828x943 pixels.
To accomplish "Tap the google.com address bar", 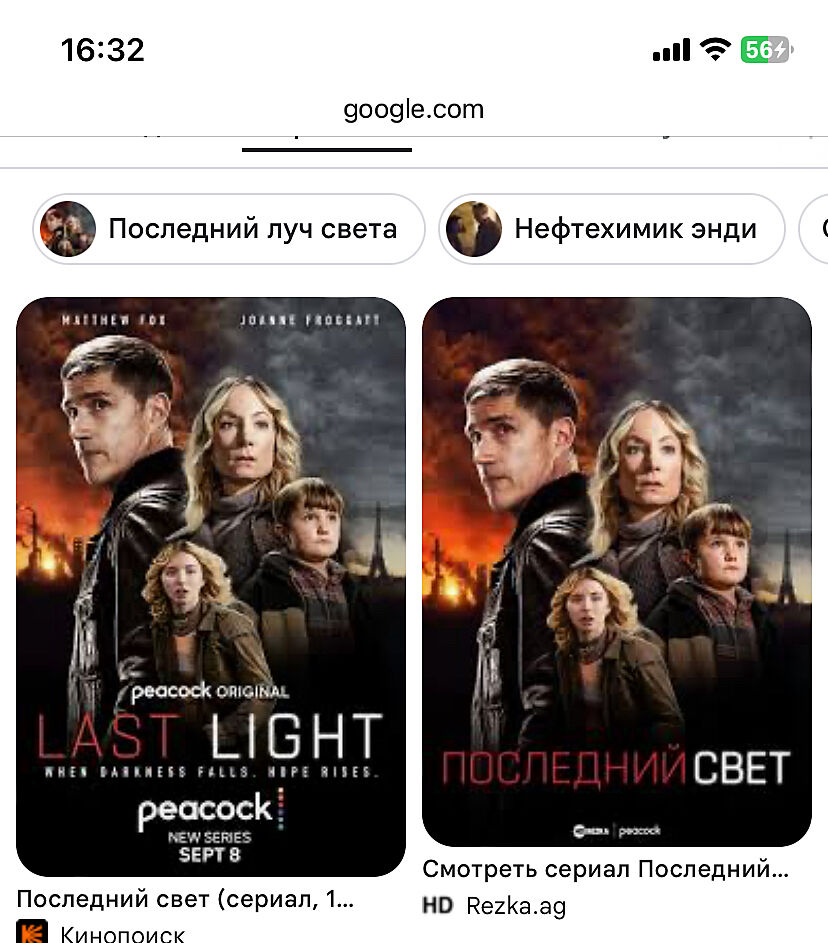I will pos(413,109).
